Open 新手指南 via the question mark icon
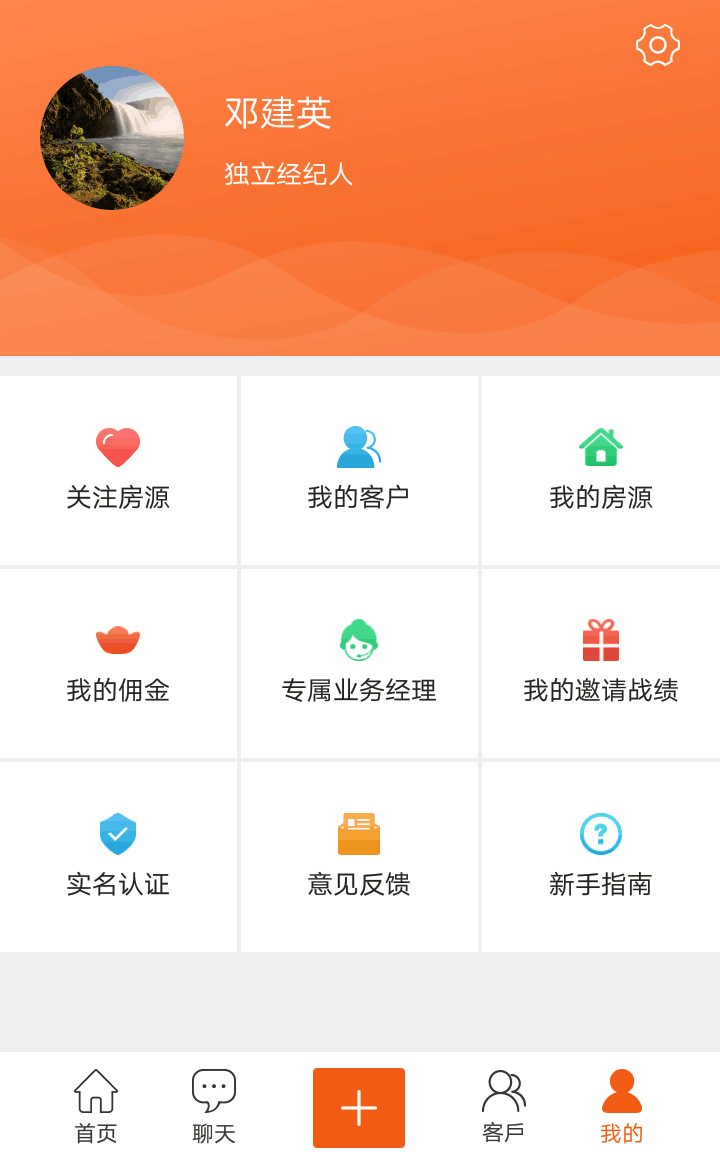The width and height of the screenshot is (720, 1164). (x=599, y=833)
